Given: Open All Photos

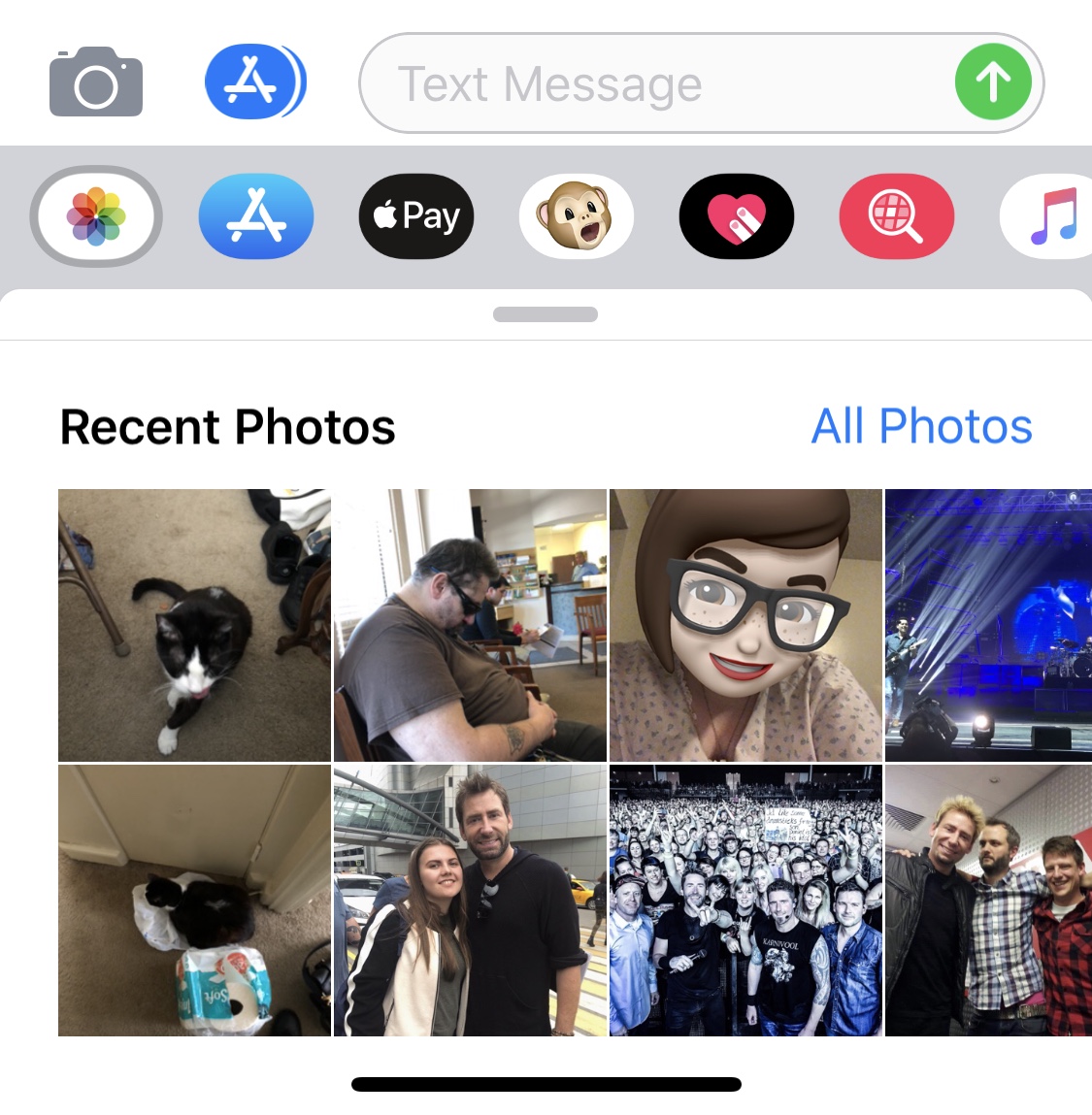Looking at the screenshot, I should pyautogui.click(x=921, y=426).
